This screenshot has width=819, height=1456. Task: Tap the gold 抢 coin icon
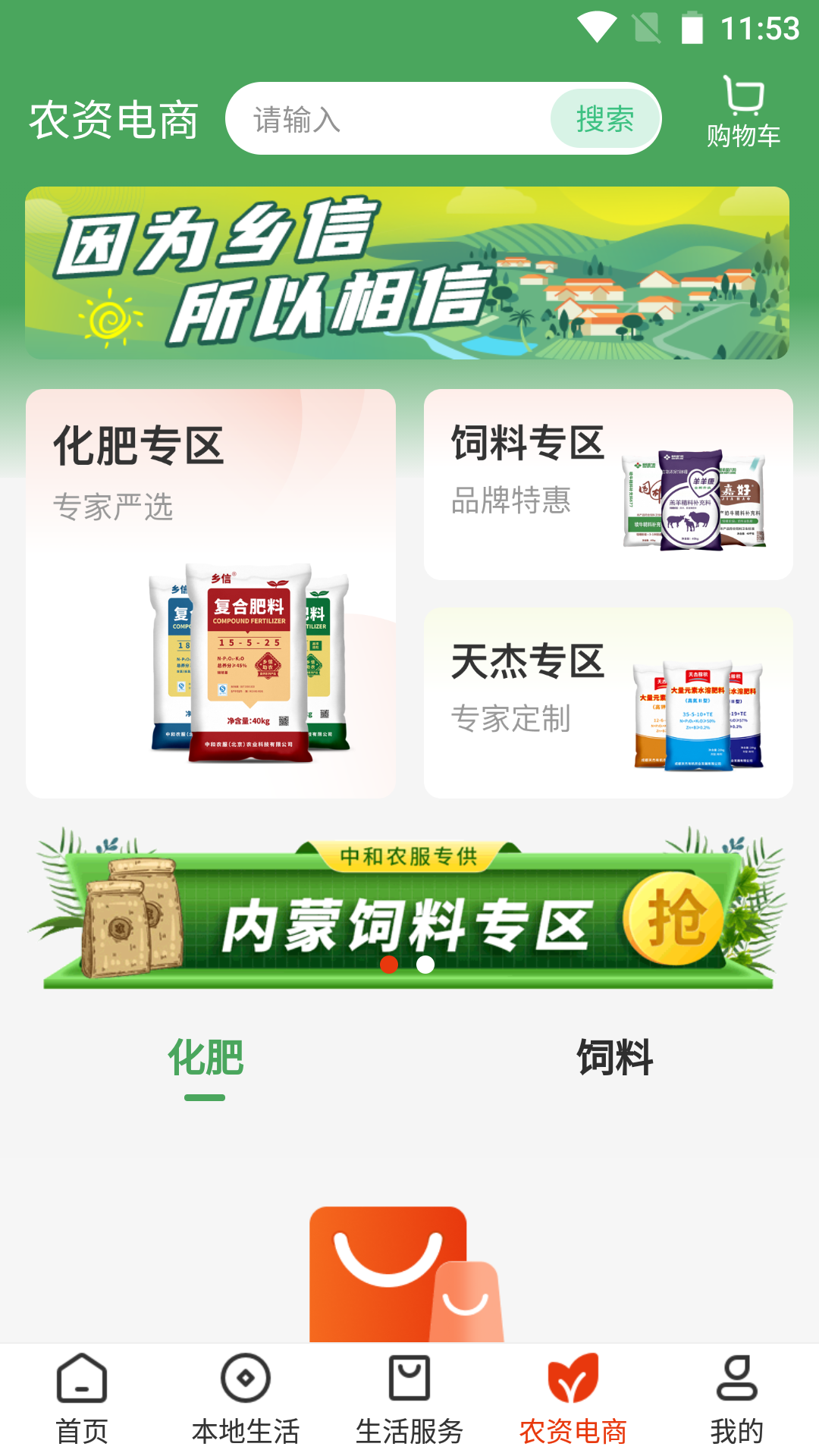[673, 919]
